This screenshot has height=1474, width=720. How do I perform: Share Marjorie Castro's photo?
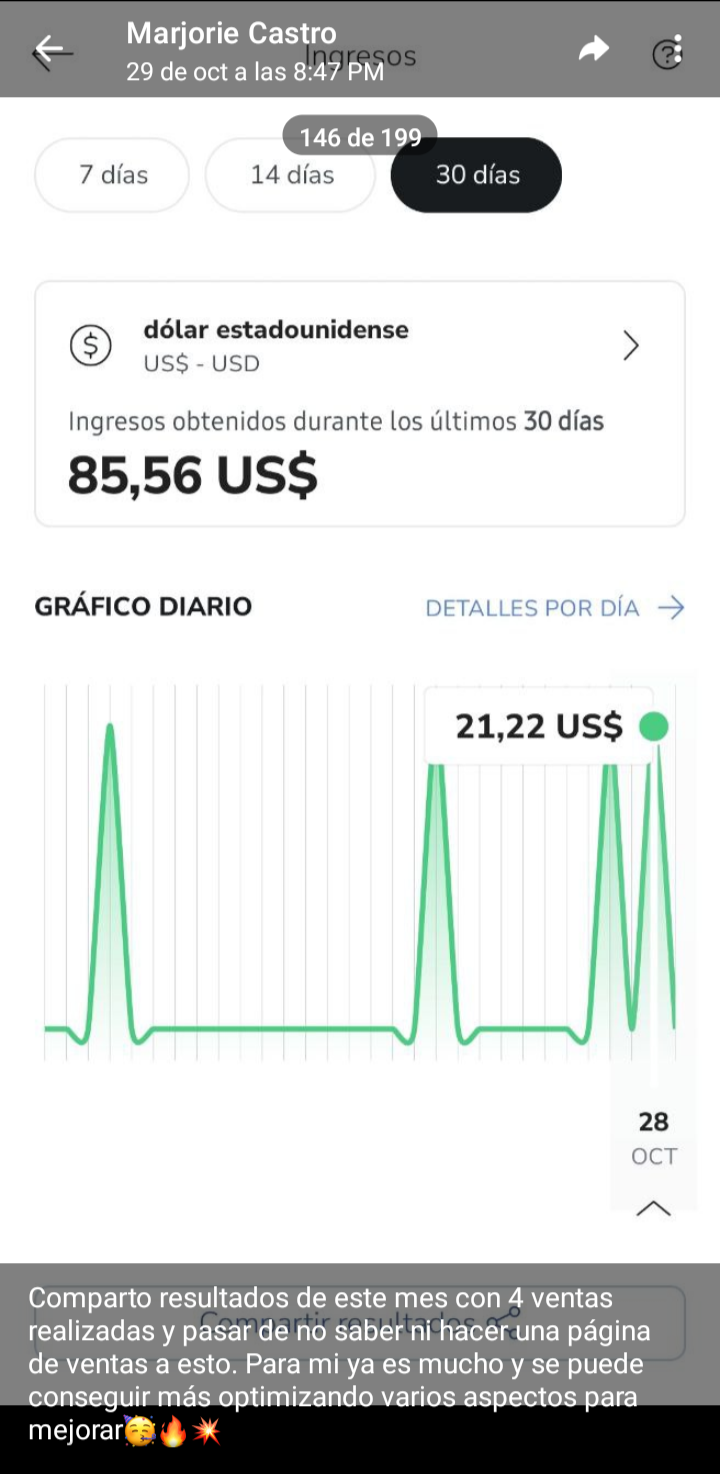point(594,49)
